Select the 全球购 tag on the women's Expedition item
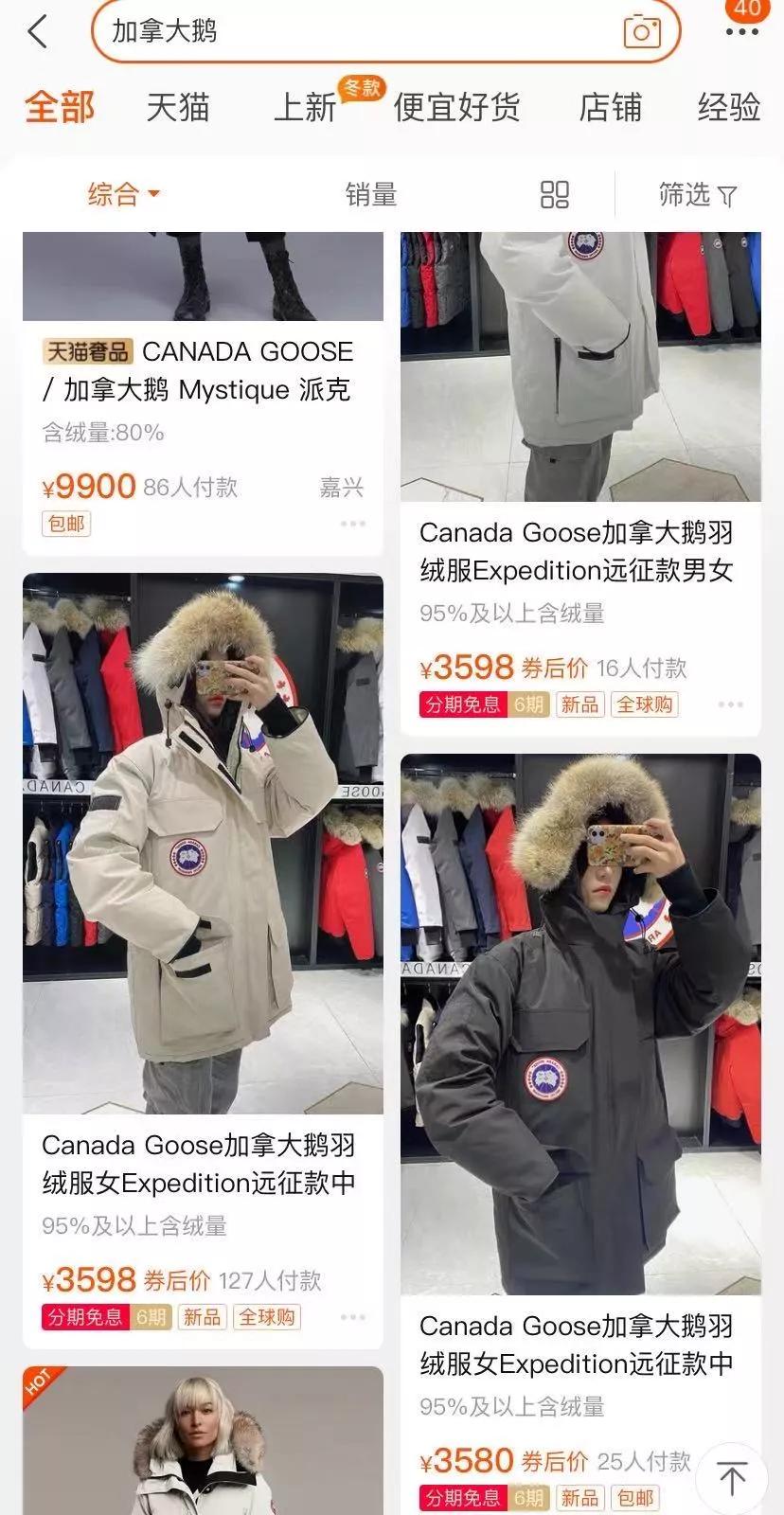This screenshot has width=784, height=1515. pos(267,1315)
